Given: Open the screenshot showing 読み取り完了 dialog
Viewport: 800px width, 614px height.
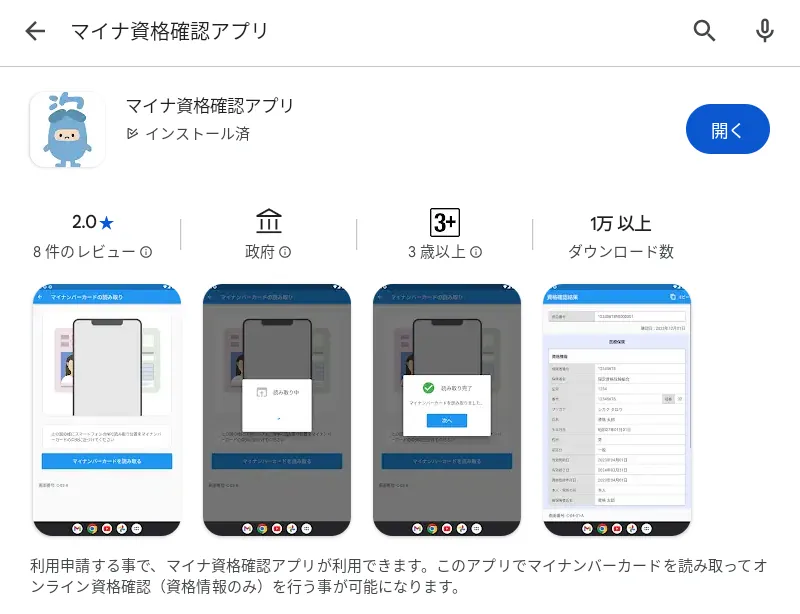Looking at the screenshot, I should coord(447,410).
